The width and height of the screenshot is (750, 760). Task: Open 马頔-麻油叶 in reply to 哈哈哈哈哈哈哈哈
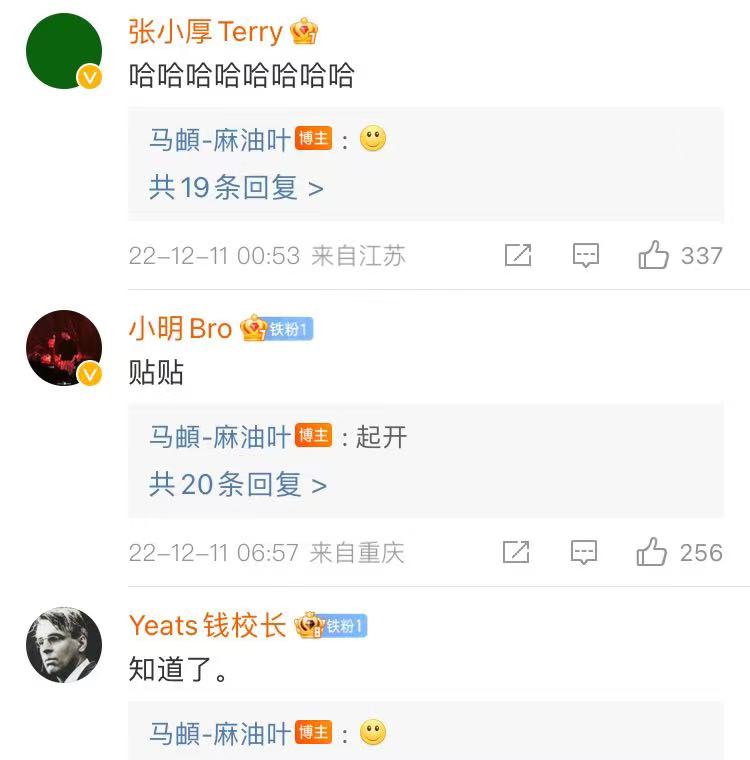click(220, 140)
